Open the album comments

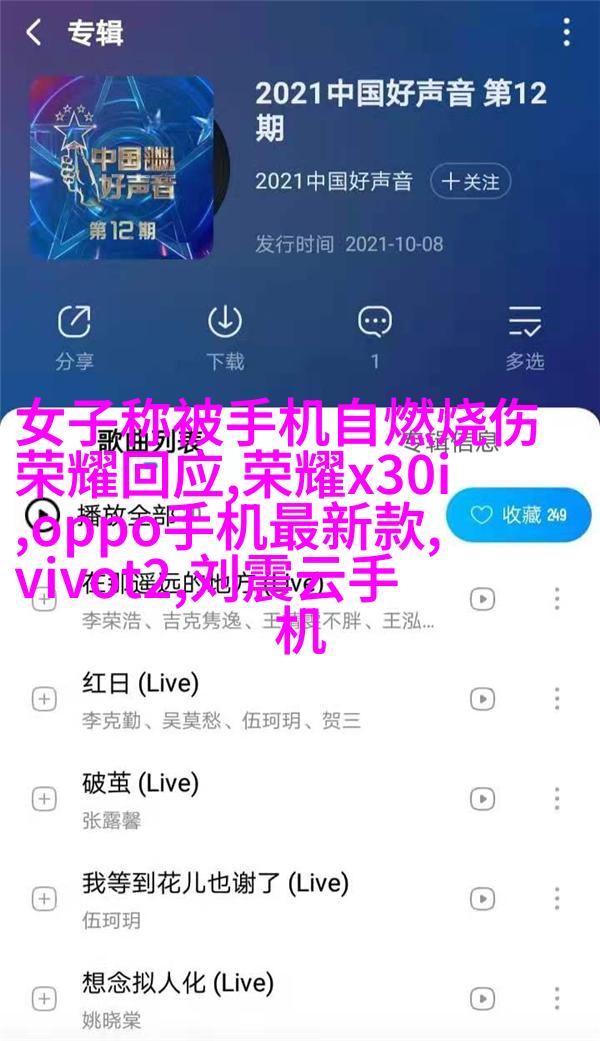coord(375,335)
